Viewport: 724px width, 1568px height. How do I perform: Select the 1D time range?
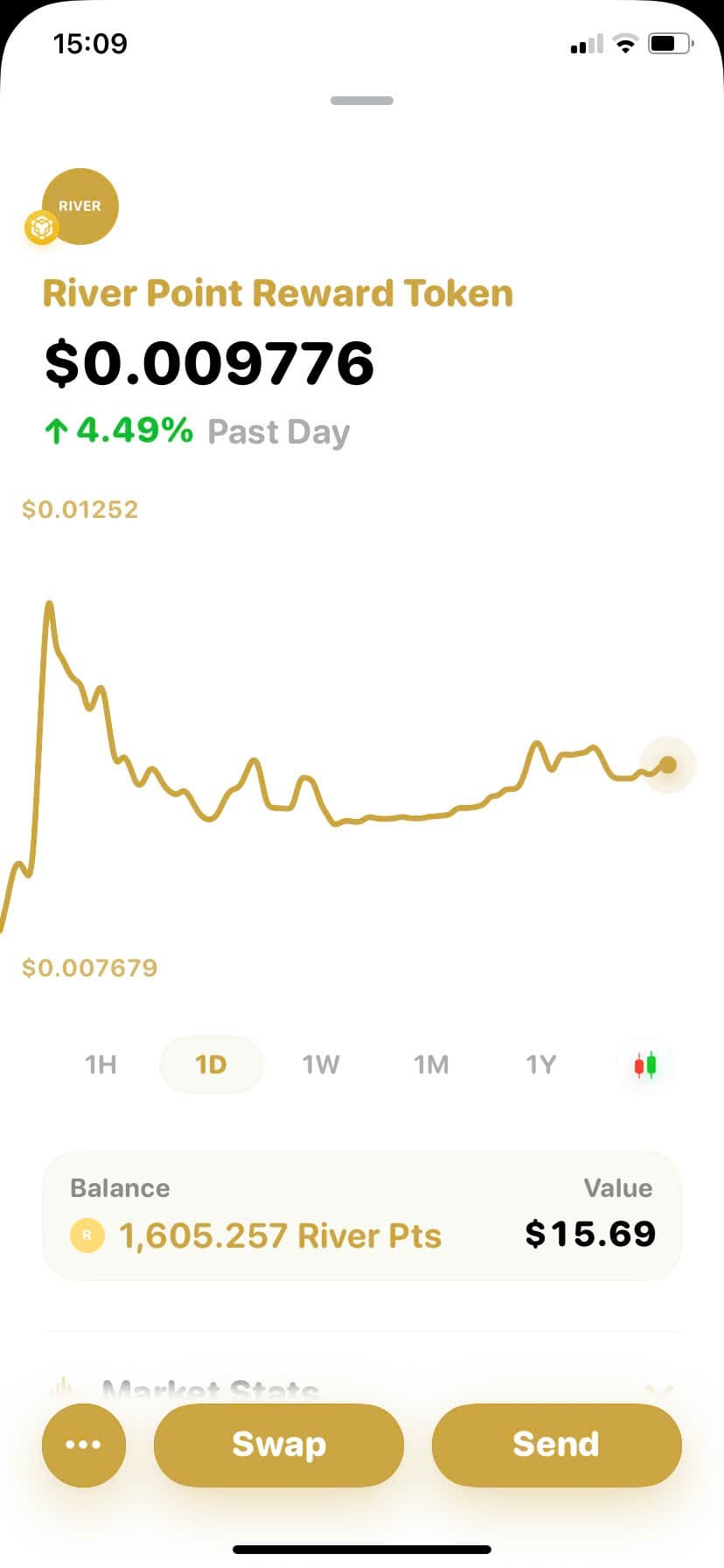[211, 1065]
